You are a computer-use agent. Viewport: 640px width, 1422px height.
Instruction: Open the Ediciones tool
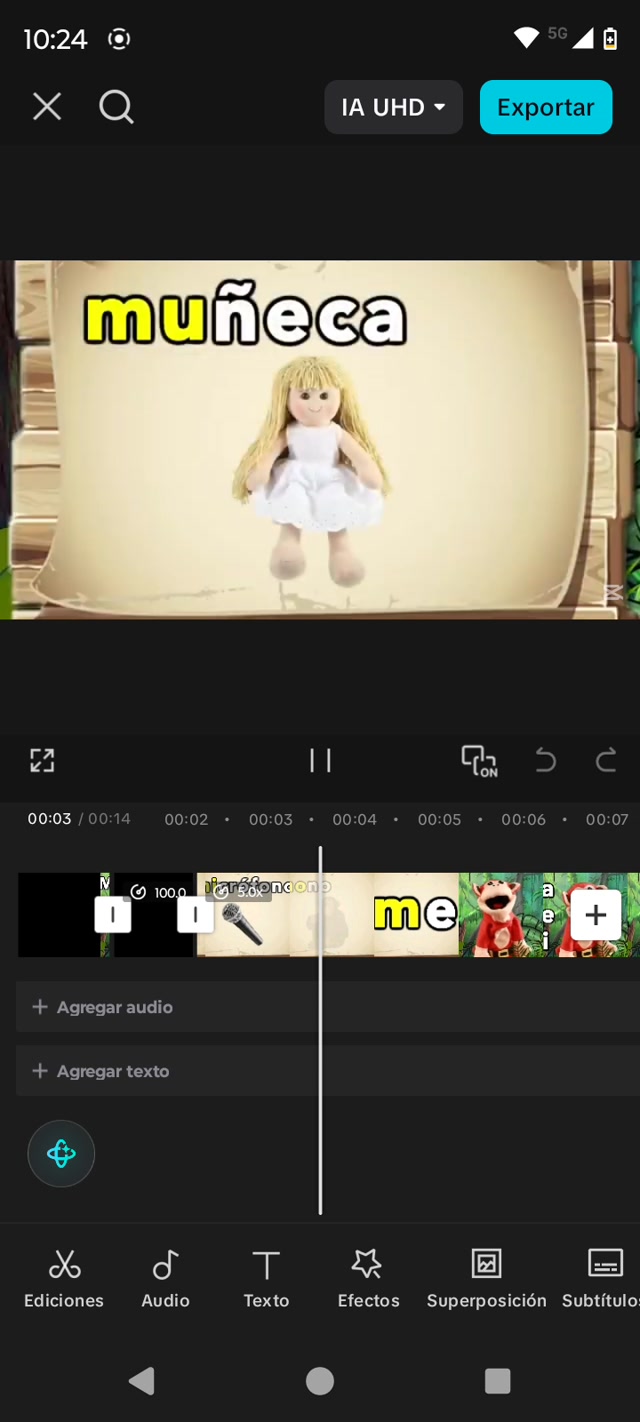coord(64,1279)
